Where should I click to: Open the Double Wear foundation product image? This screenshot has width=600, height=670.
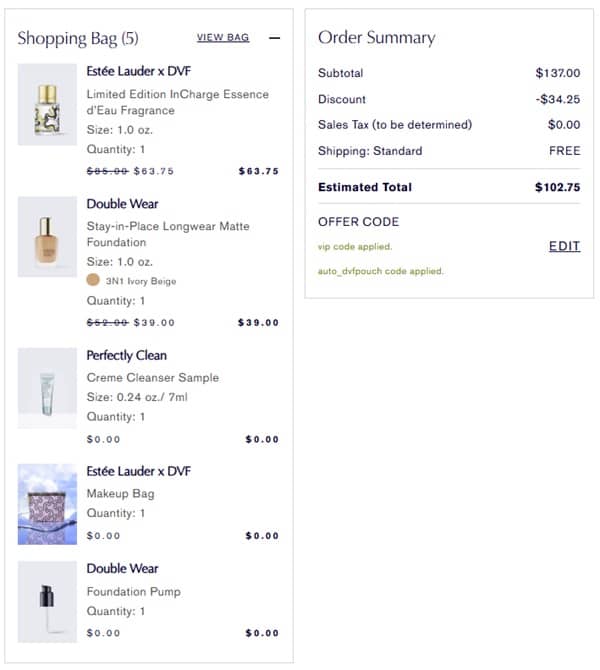pos(47,237)
